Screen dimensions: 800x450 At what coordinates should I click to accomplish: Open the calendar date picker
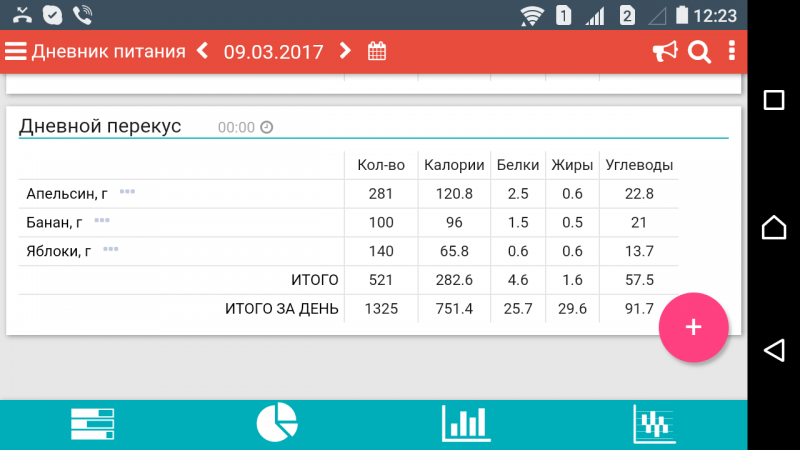point(377,51)
